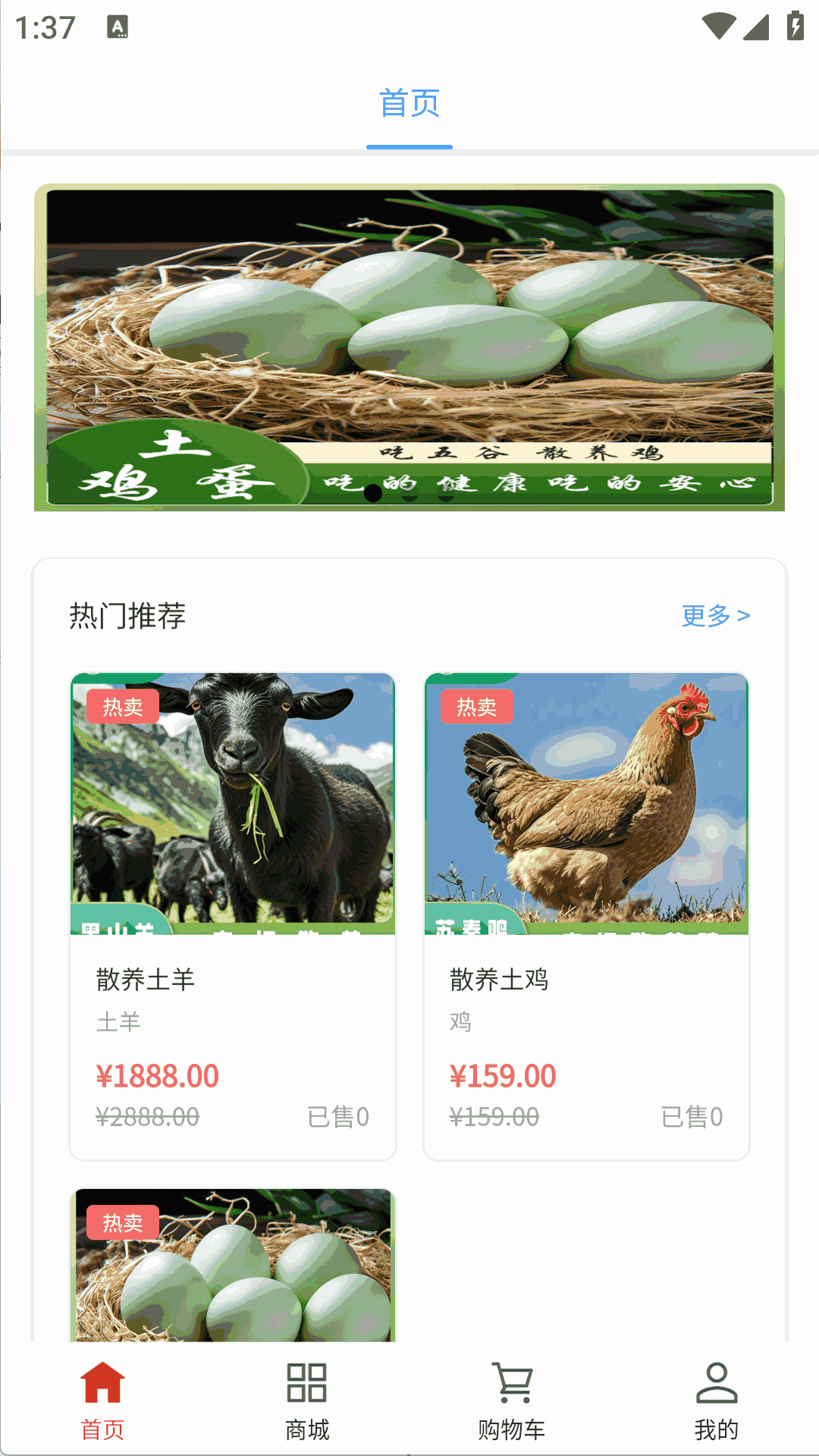Open the 散养土鸡 product card

[586, 916]
